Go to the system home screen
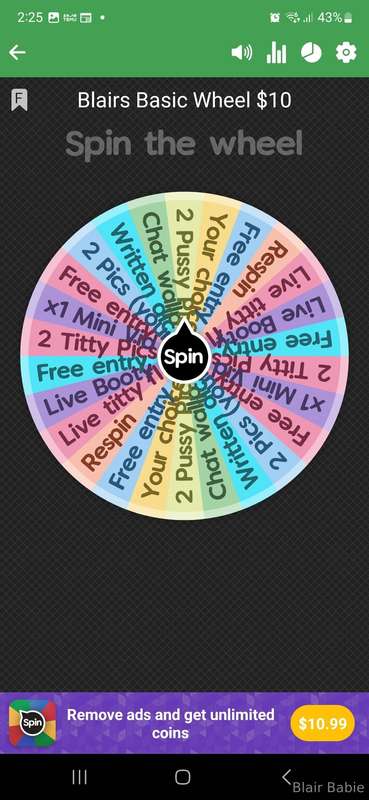This screenshot has height=800, width=369. [183, 777]
